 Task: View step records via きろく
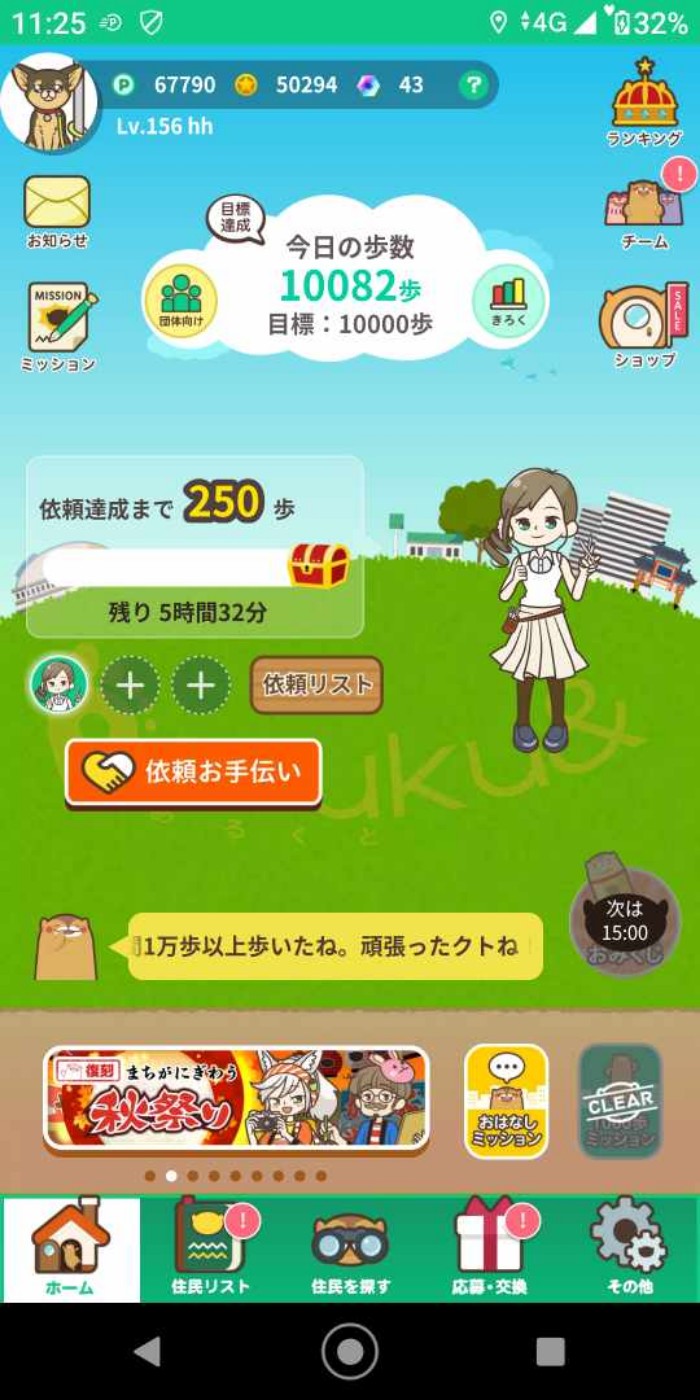point(509,299)
